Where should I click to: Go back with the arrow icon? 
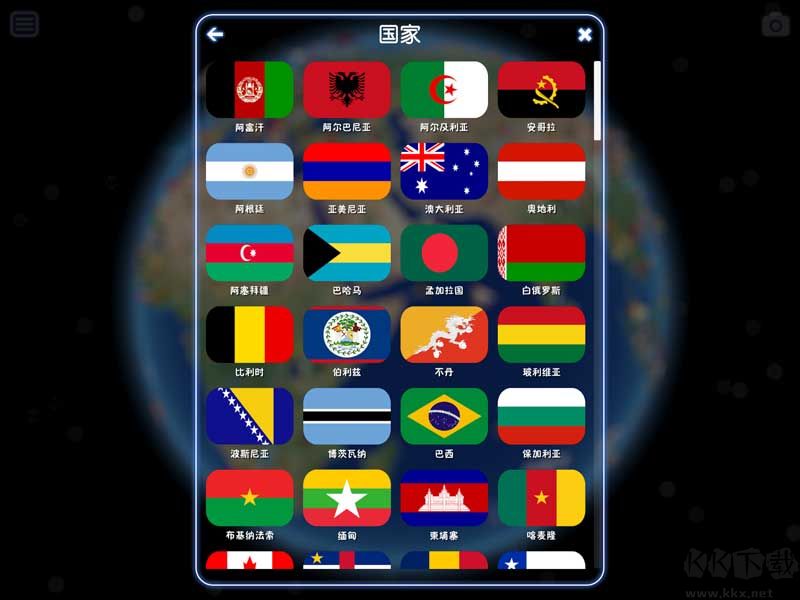(215, 35)
